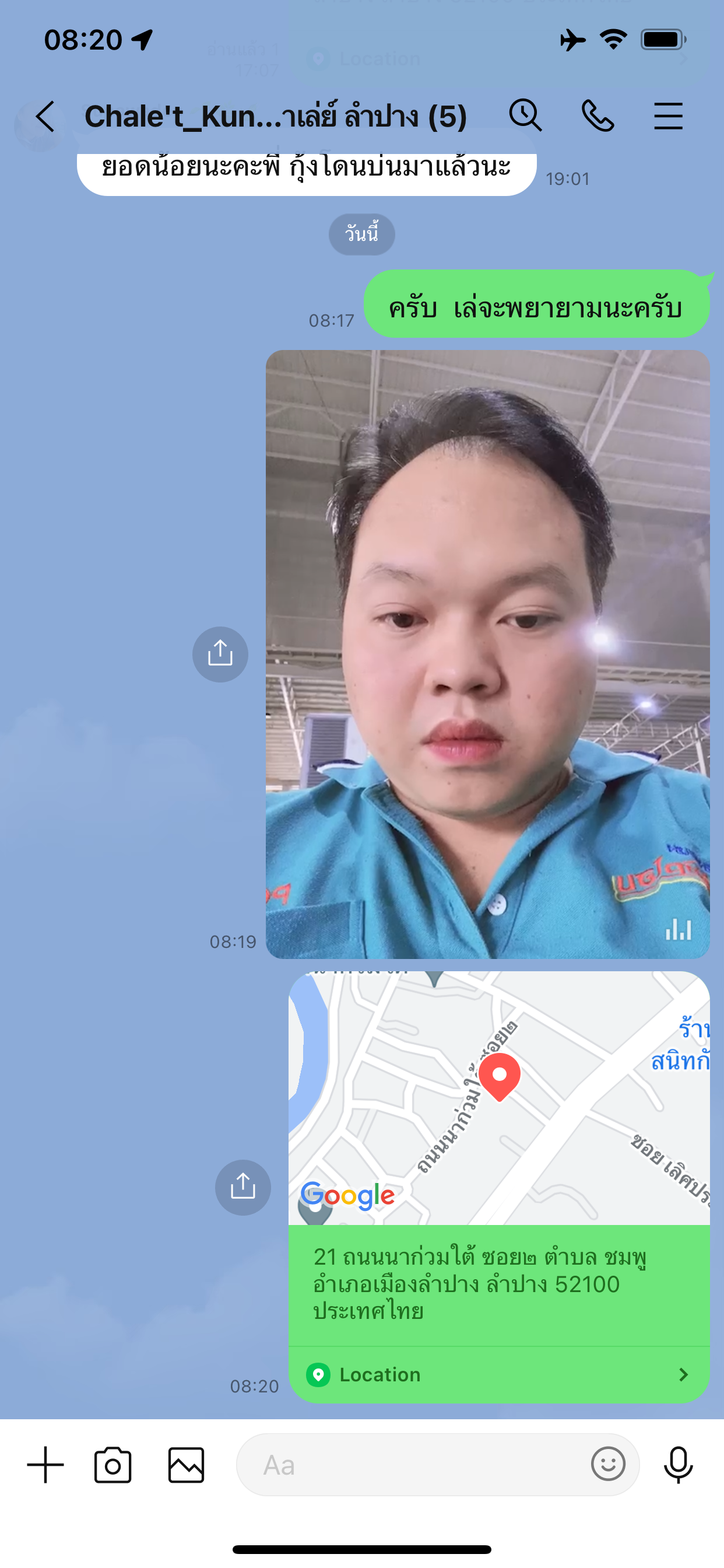Screen dimensions: 724x1568
Task: Open the Location details row
Action: 499,1374
